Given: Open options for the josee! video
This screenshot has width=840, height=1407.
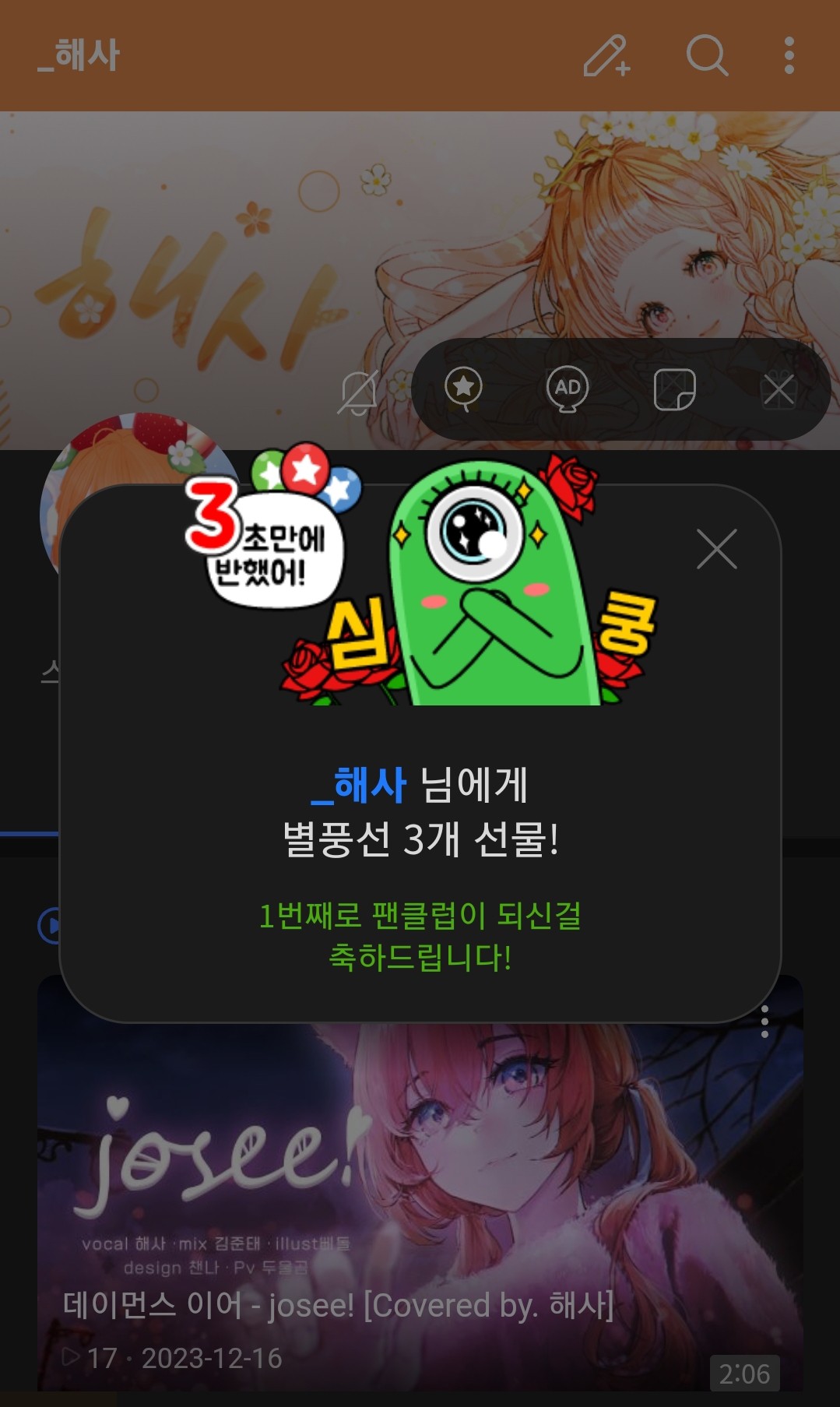Looking at the screenshot, I should (764, 1022).
